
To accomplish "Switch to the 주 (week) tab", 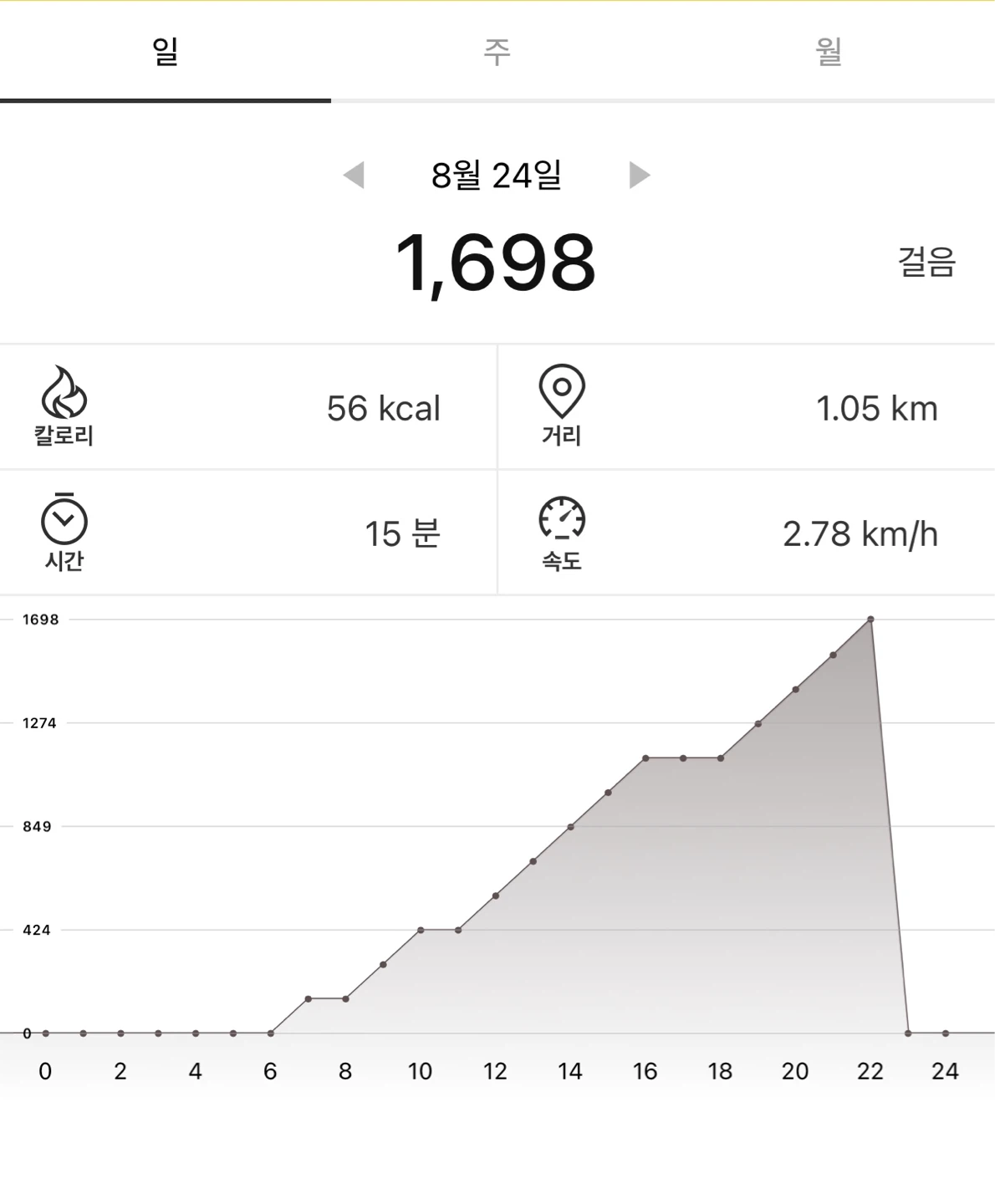I will (497, 52).
